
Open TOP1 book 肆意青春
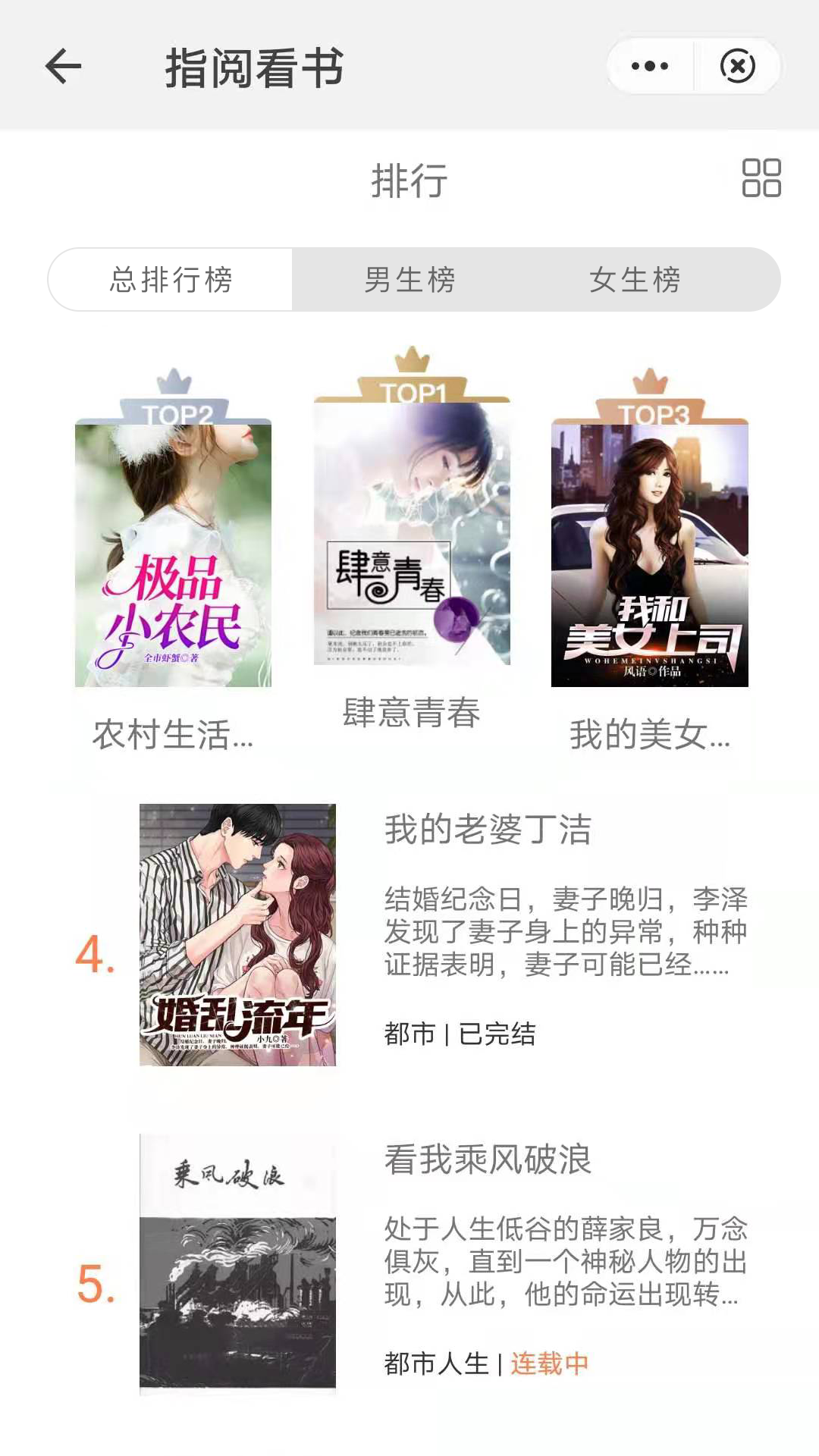pos(412,533)
